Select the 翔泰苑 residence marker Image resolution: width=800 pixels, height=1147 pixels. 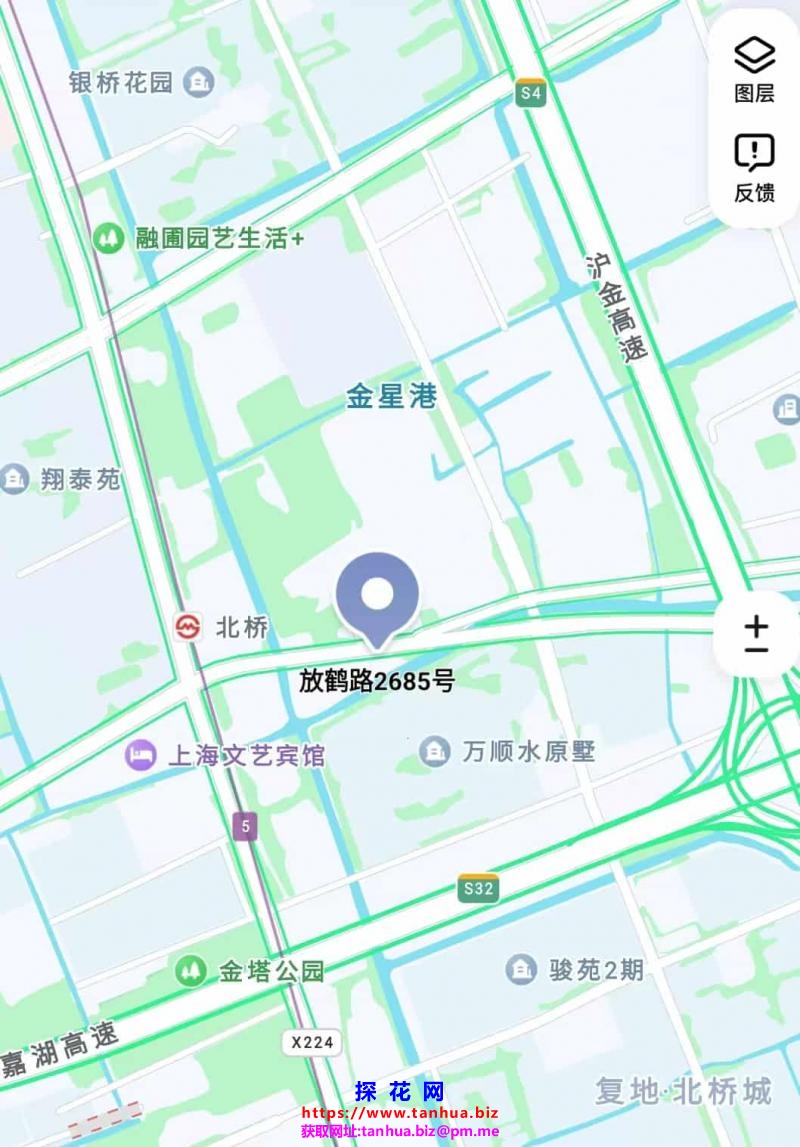click(x=14, y=479)
